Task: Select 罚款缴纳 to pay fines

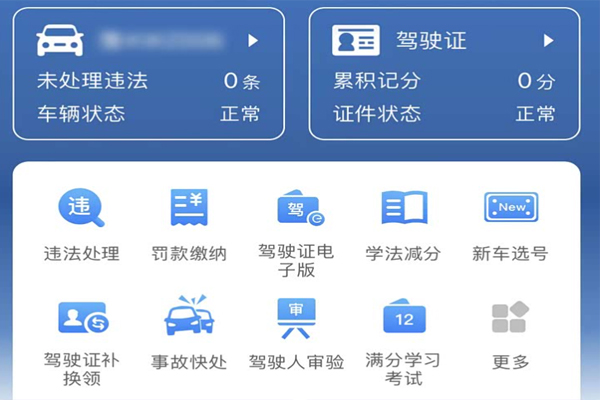Action: [189, 225]
